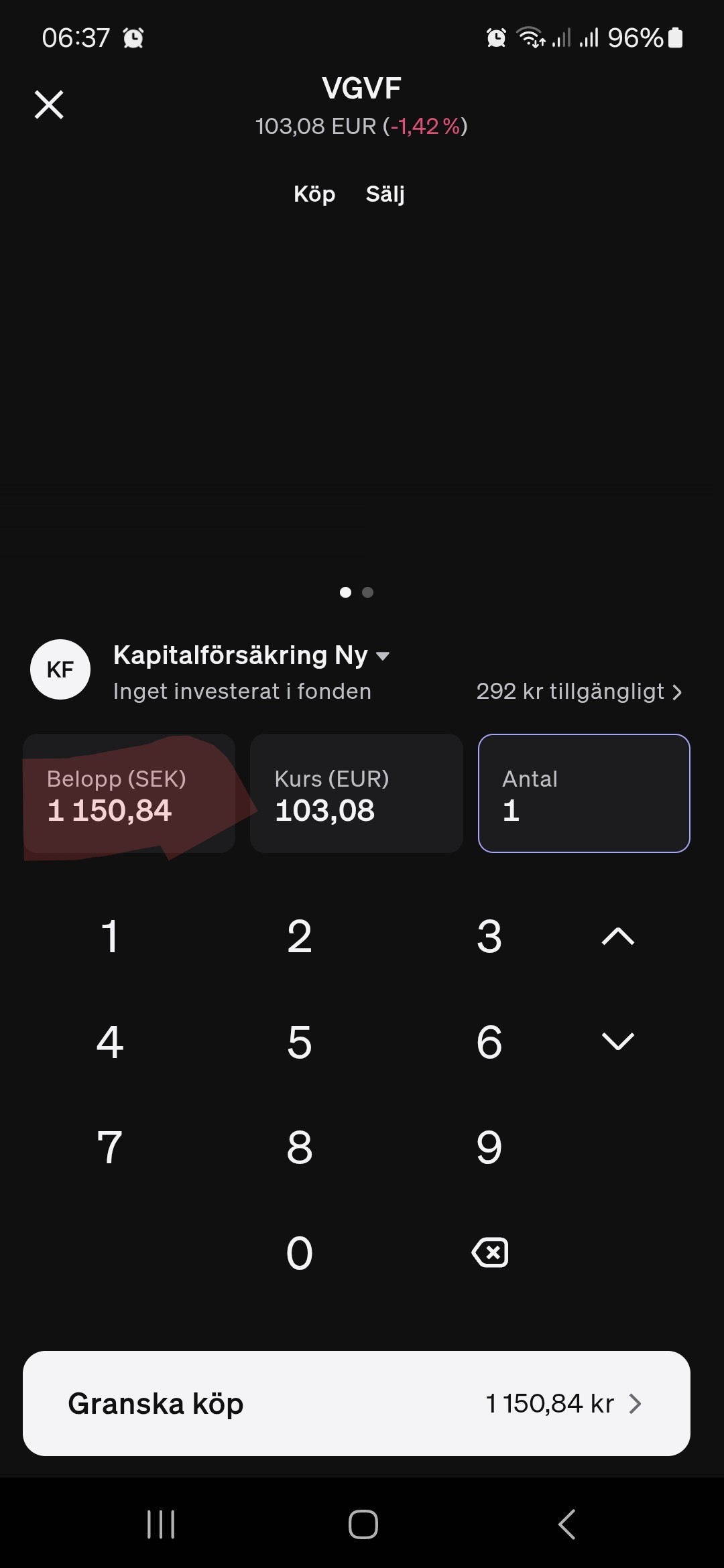Enter digit 7 on the keypad
724x1568 pixels.
tap(110, 1147)
